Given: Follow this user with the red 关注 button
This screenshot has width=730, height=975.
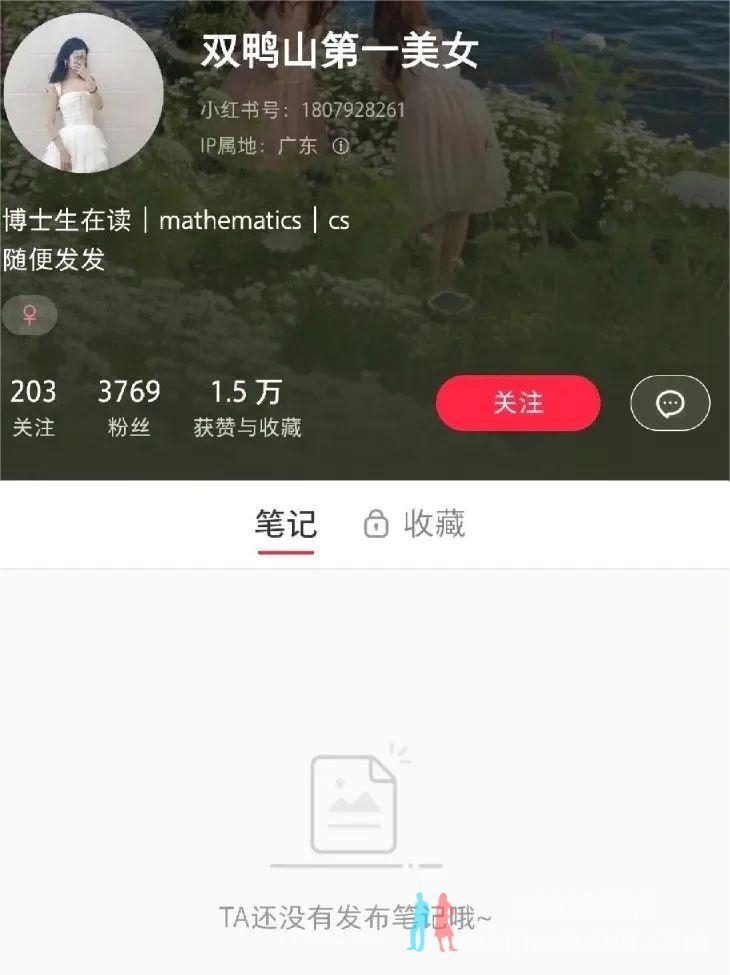Looking at the screenshot, I should (518, 403).
